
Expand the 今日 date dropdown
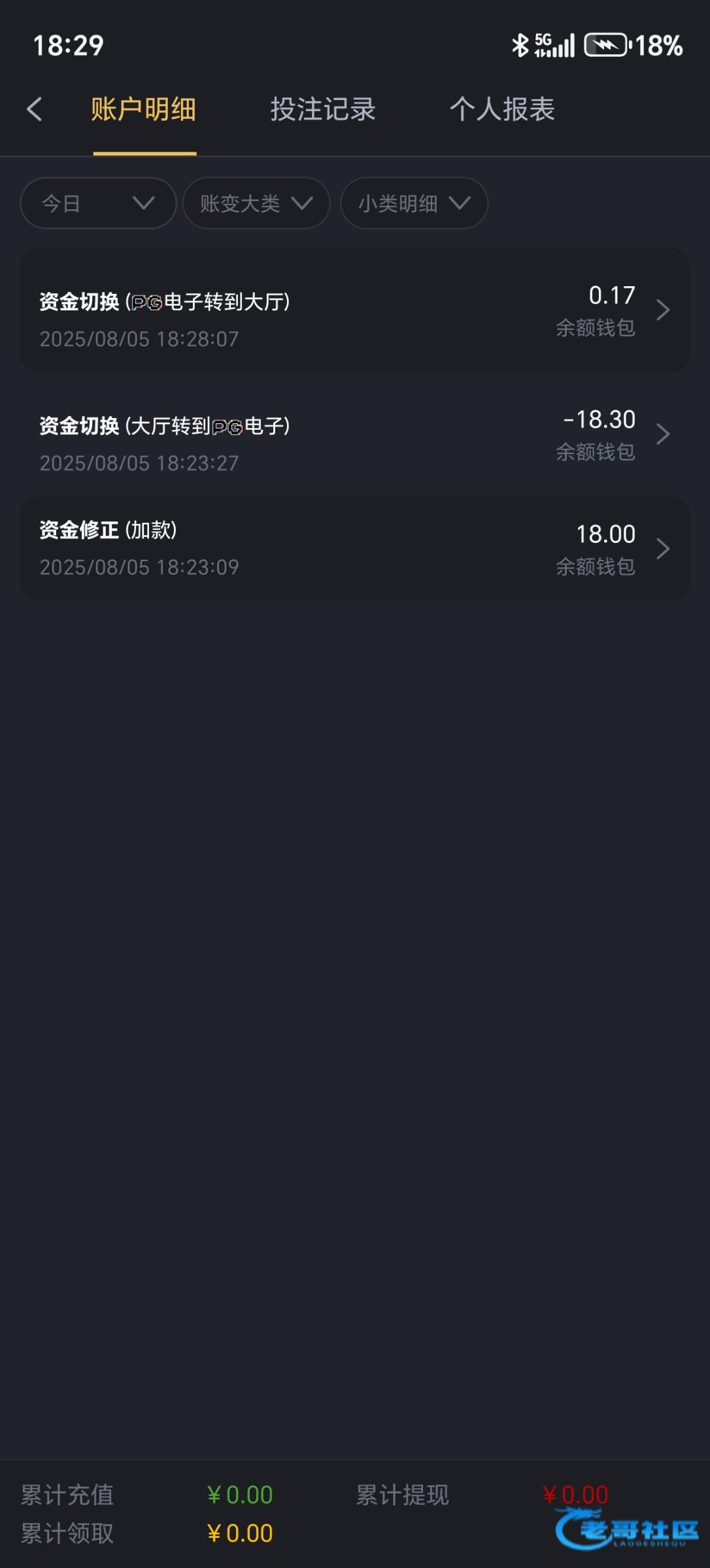pyautogui.click(x=98, y=203)
